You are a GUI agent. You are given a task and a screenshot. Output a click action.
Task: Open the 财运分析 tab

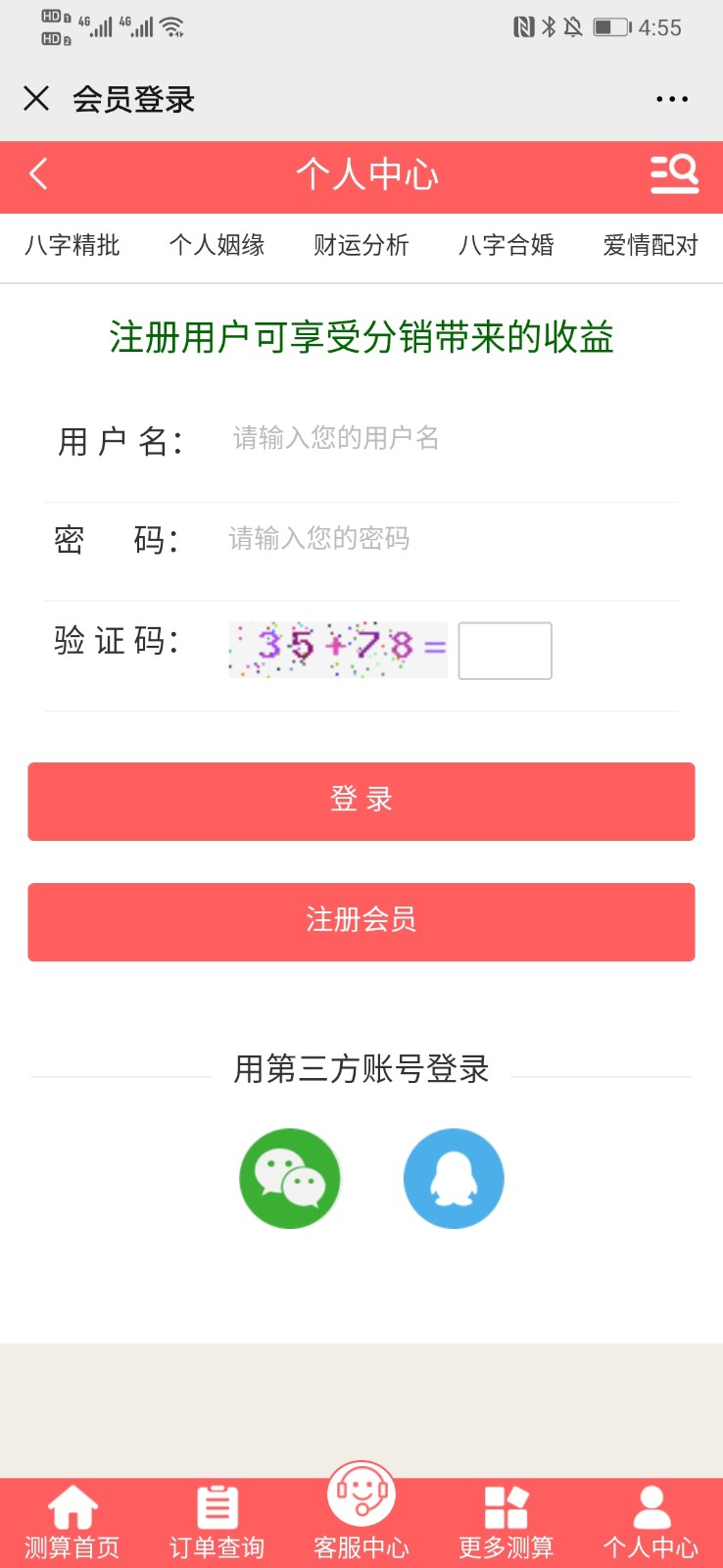pos(361,245)
